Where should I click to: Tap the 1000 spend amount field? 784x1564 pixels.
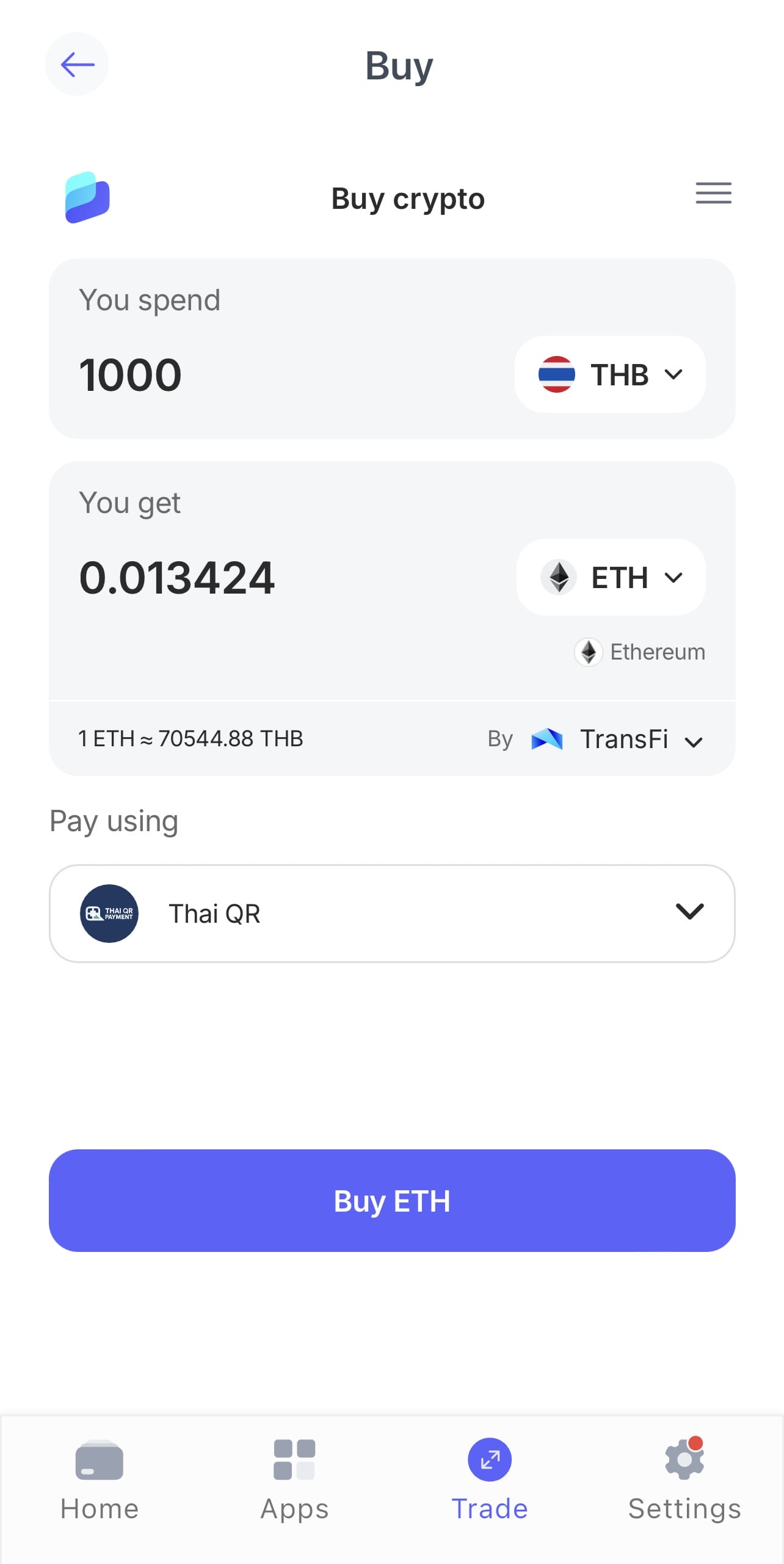click(x=130, y=374)
